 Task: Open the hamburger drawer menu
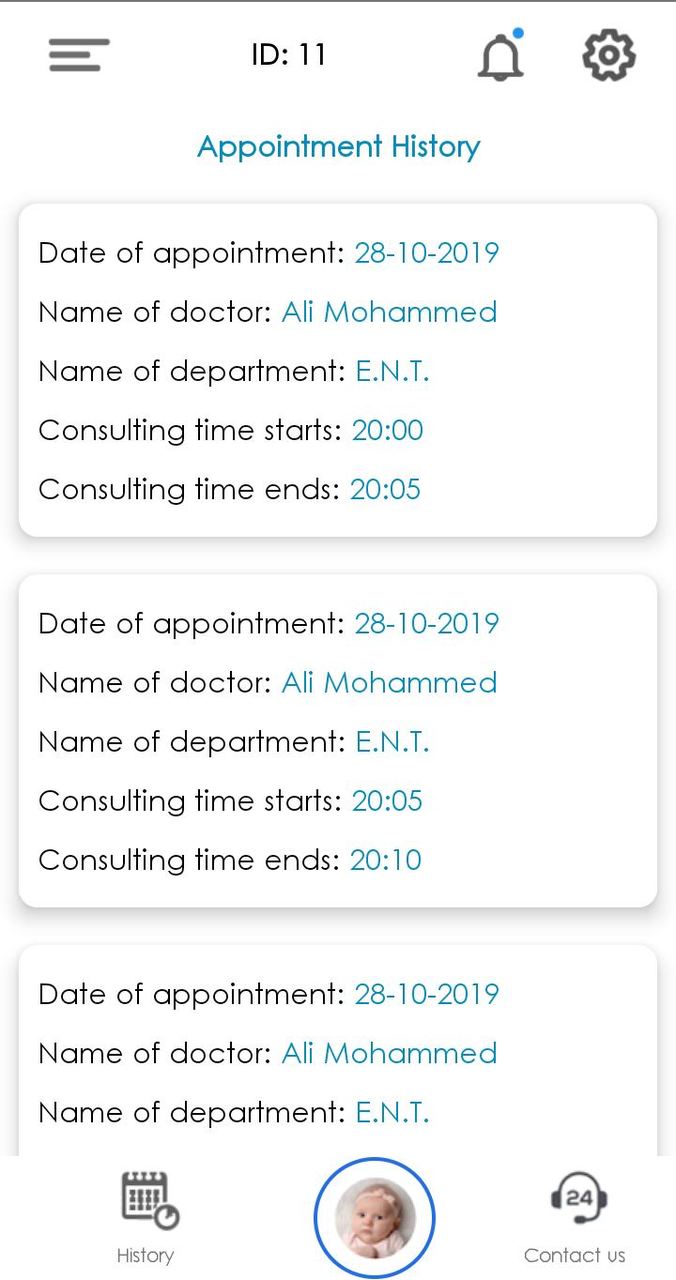coord(79,54)
